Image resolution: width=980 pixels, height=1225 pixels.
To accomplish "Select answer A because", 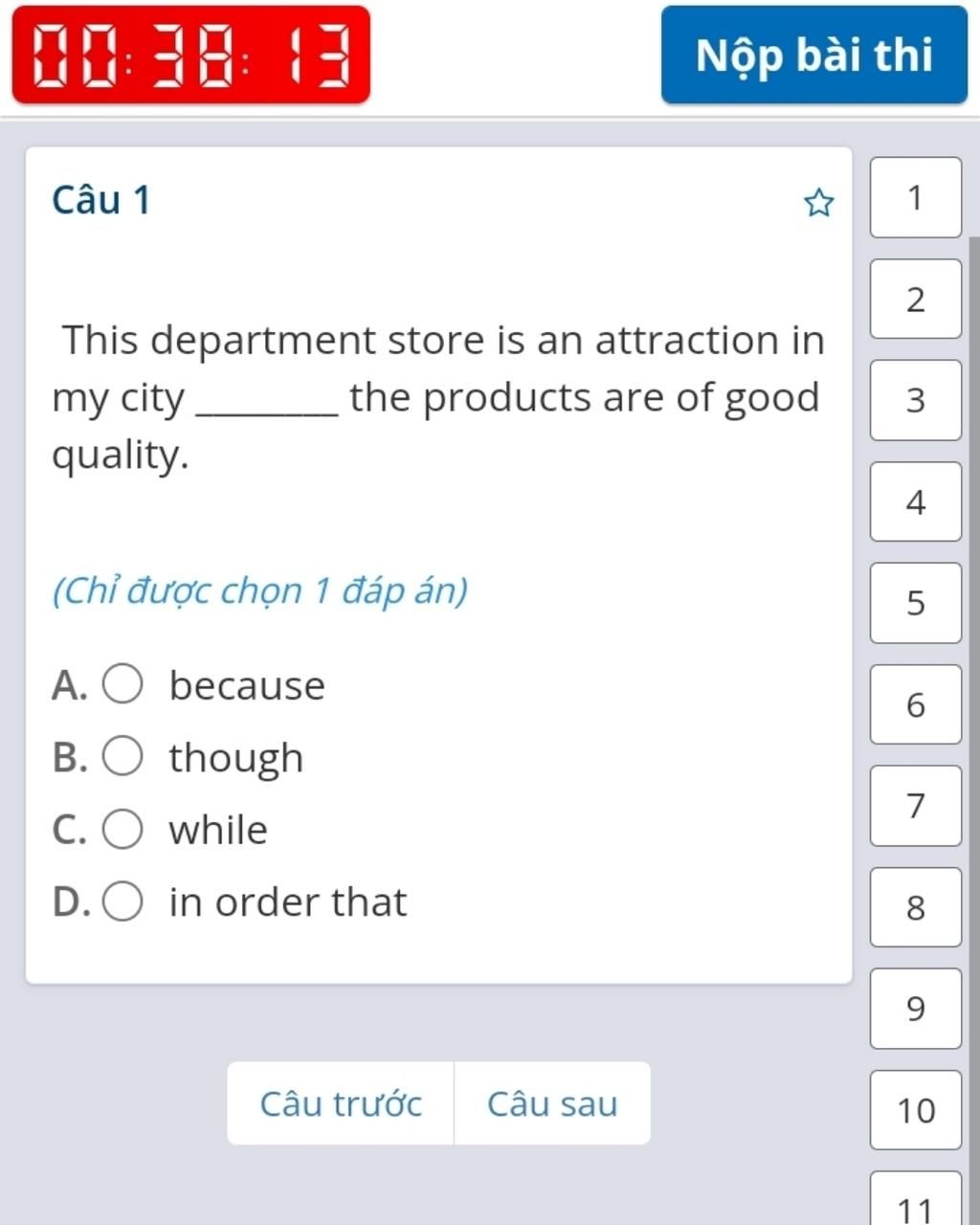I will (x=122, y=685).
